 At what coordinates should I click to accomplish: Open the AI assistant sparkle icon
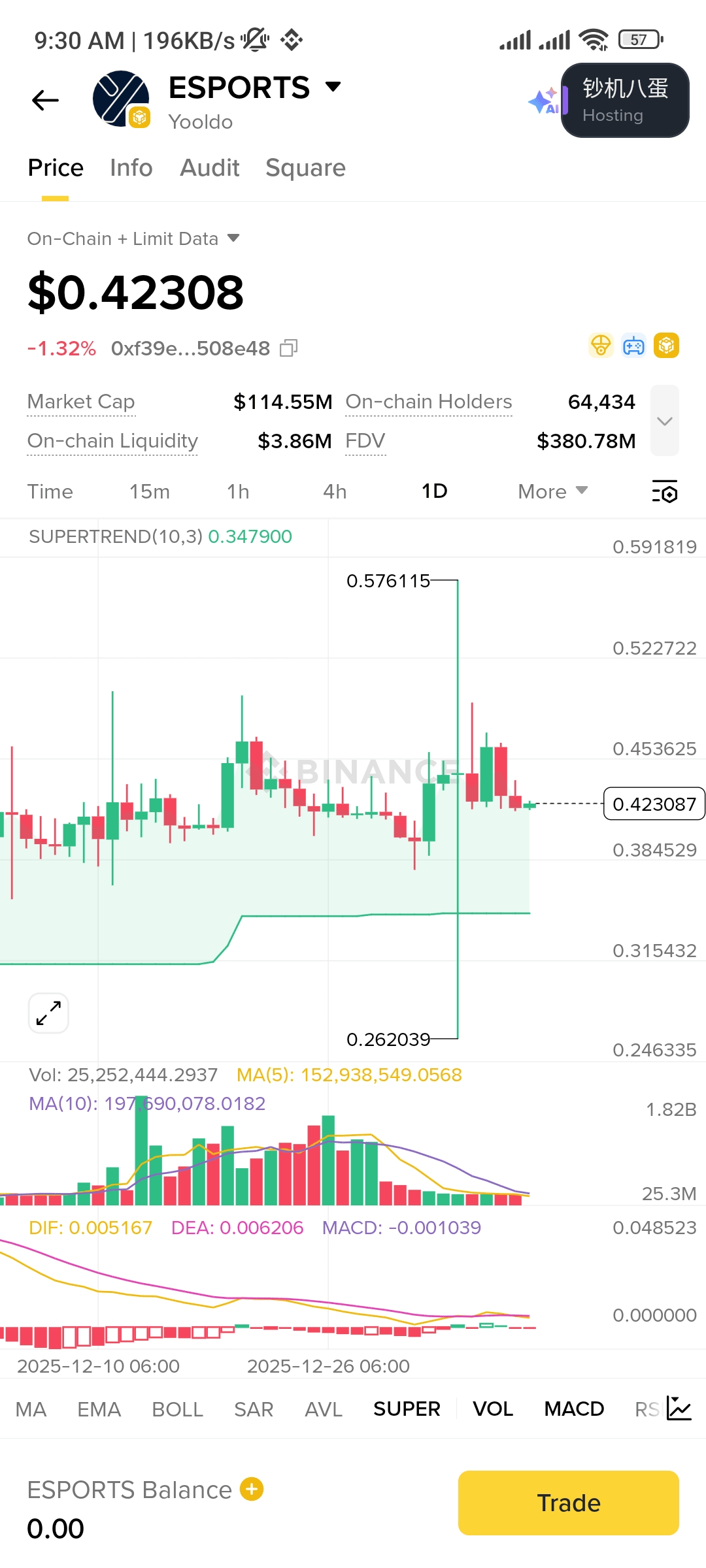coord(543,101)
